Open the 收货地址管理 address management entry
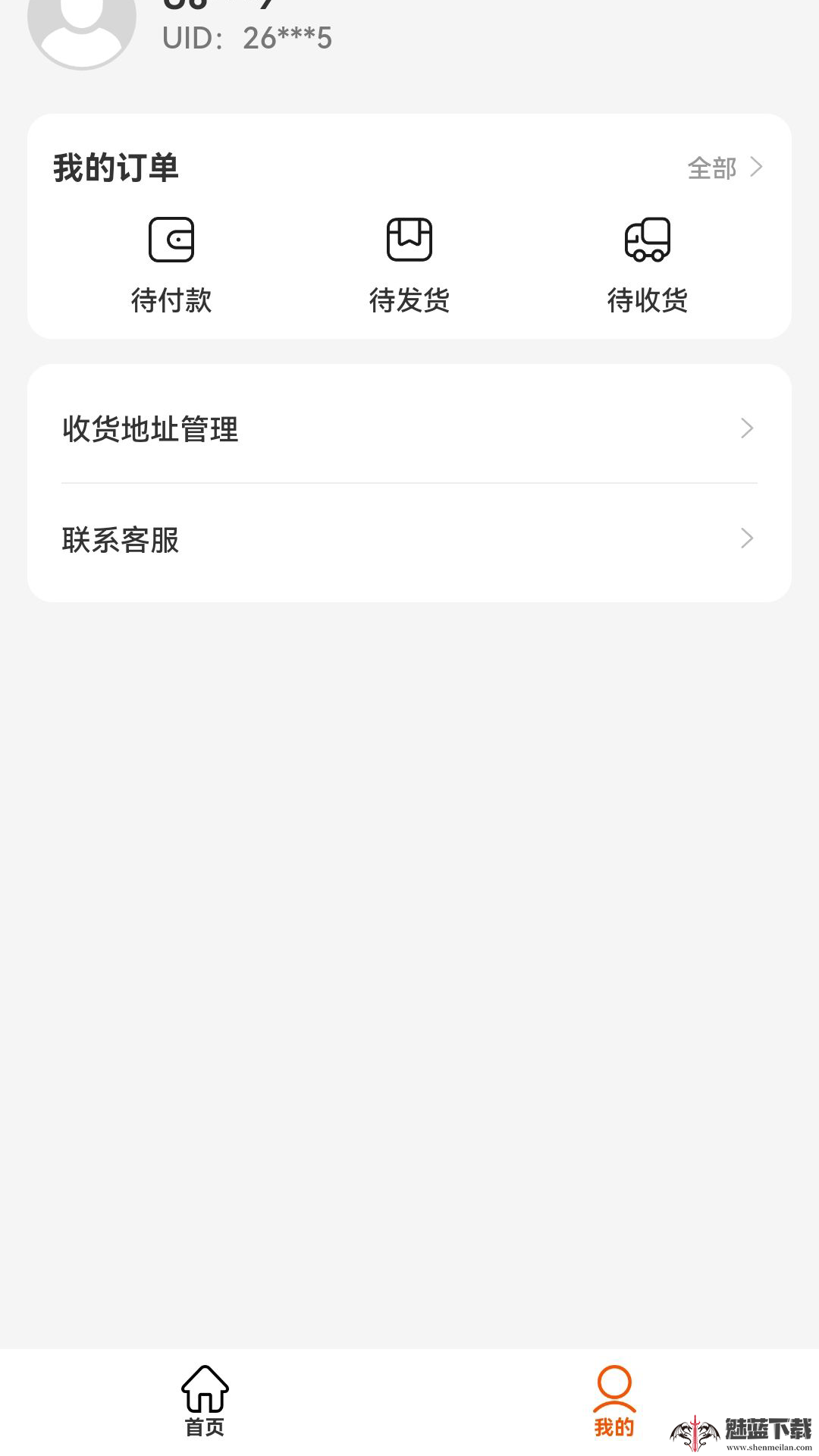 [x=150, y=428]
